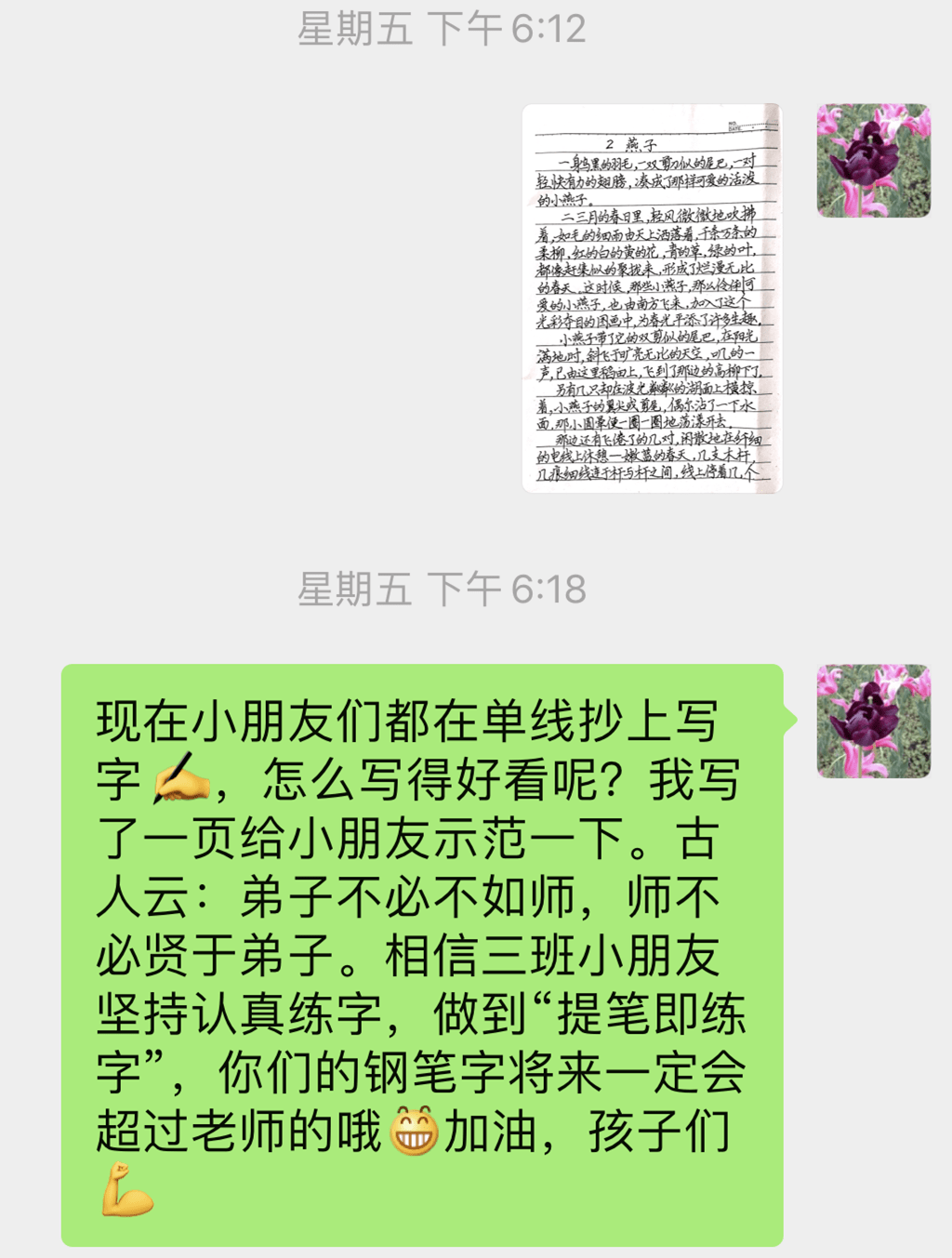Click the tulip avatar beside the green message
This screenshot has height=1258, width=952.
point(873,722)
